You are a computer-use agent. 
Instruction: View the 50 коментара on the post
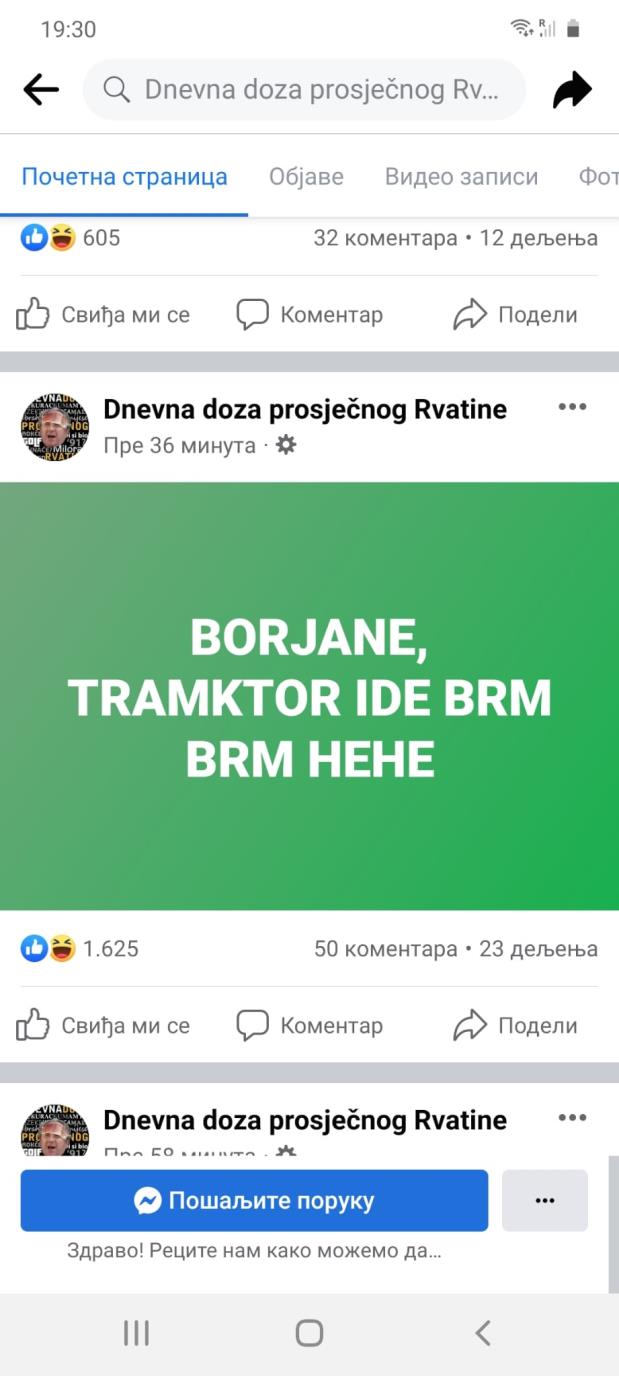(385, 948)
